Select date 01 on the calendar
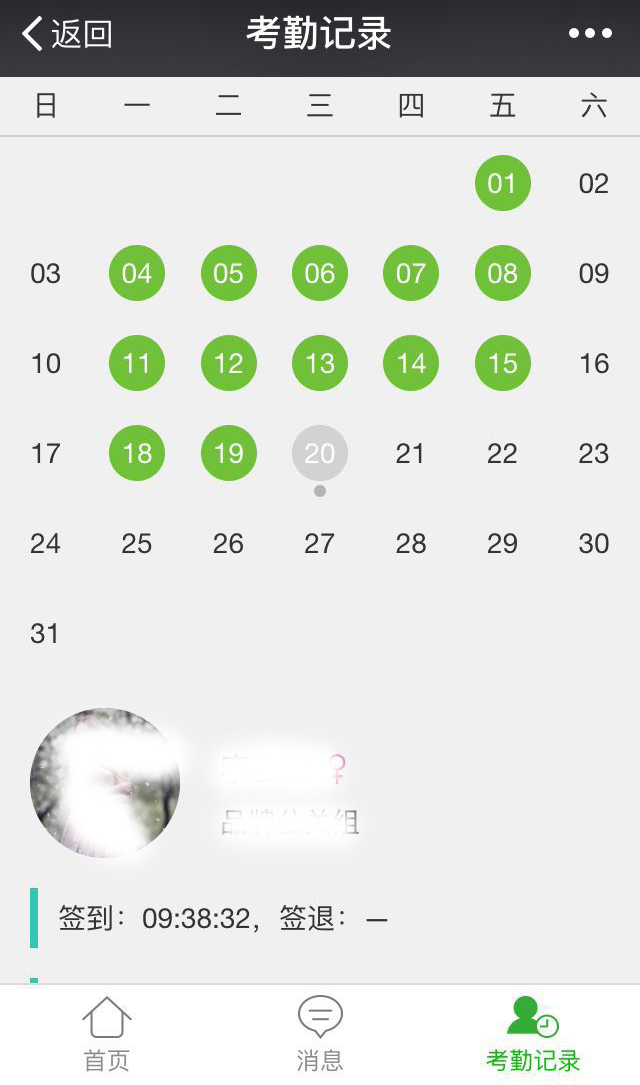640x1085 pixels. tap(502, 183)
